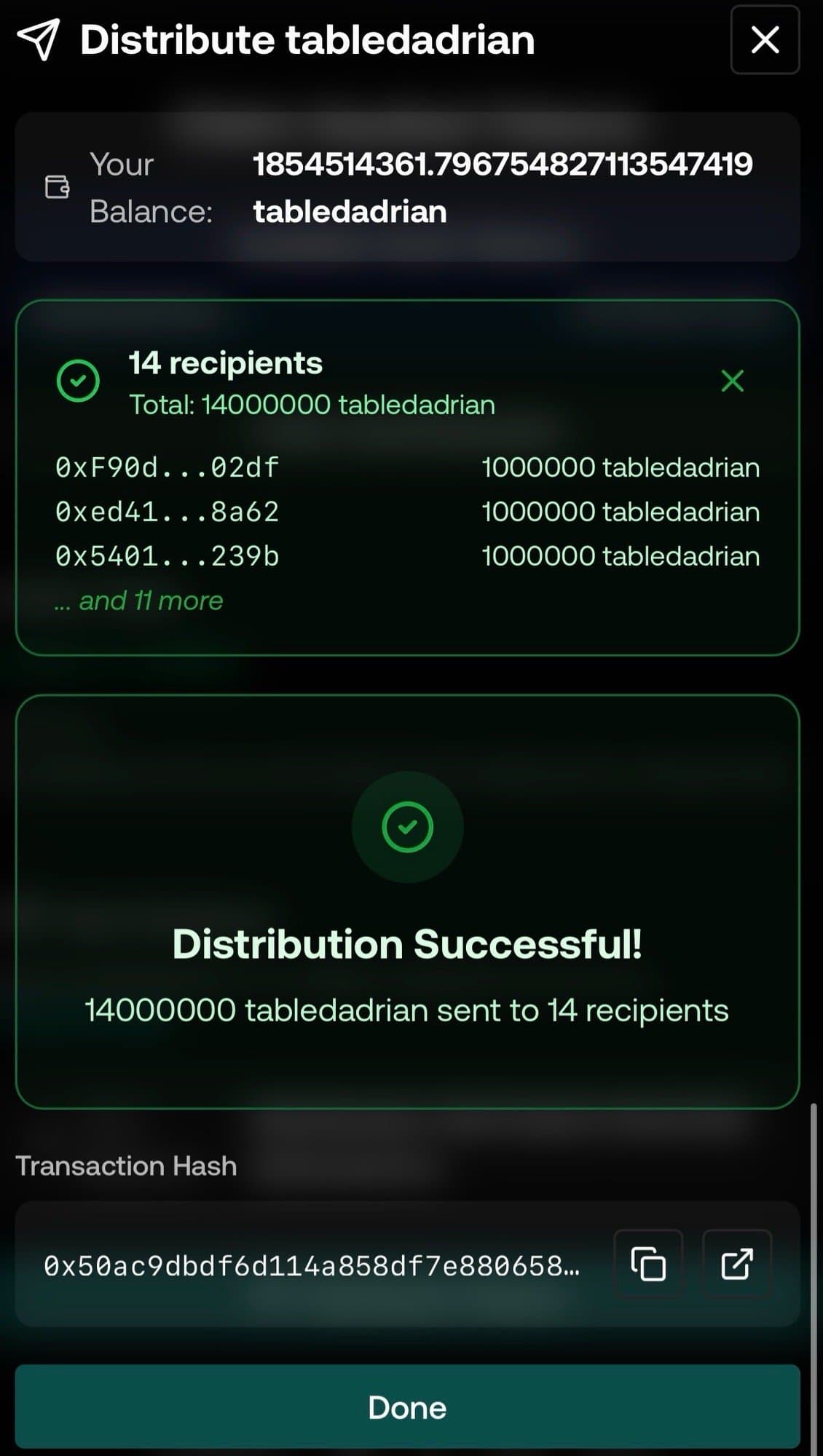Screen dimensions: 823x1456
Task: Copy the transaction hash
Action: (x=648, y=1265)
